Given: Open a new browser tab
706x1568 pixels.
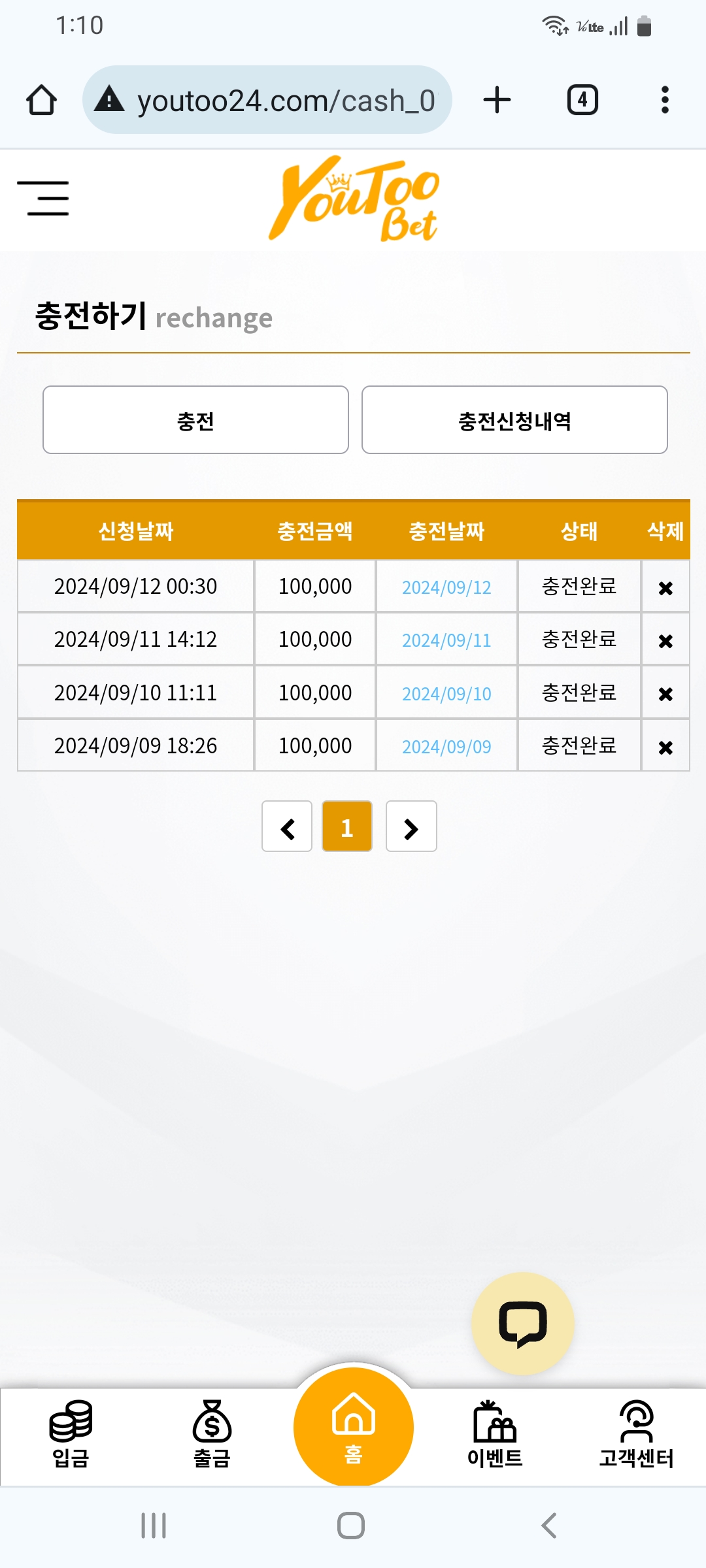Looking at the screenshot, I should [x=497, y=101].
